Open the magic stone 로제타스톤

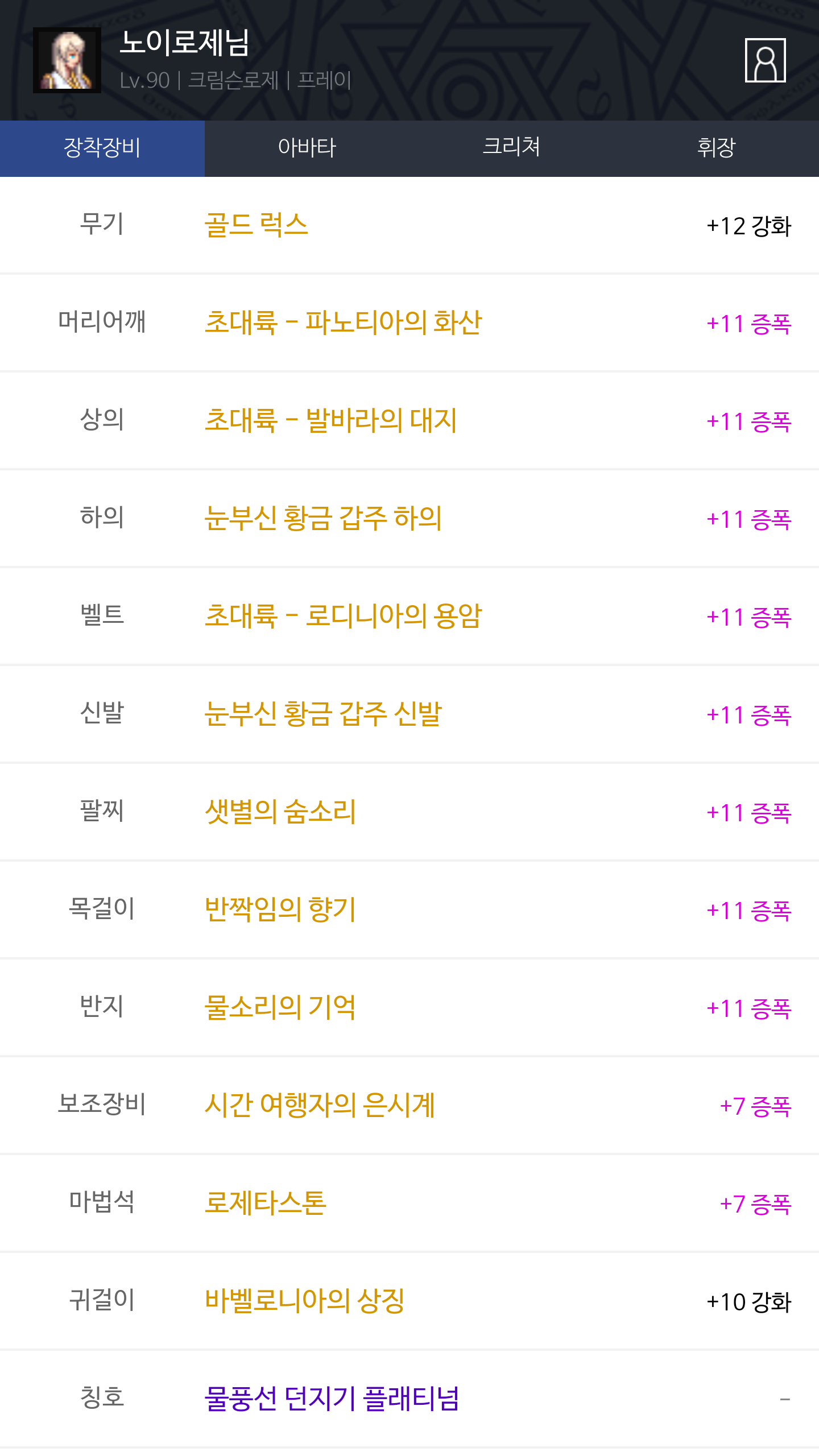tap(409, 1203)
